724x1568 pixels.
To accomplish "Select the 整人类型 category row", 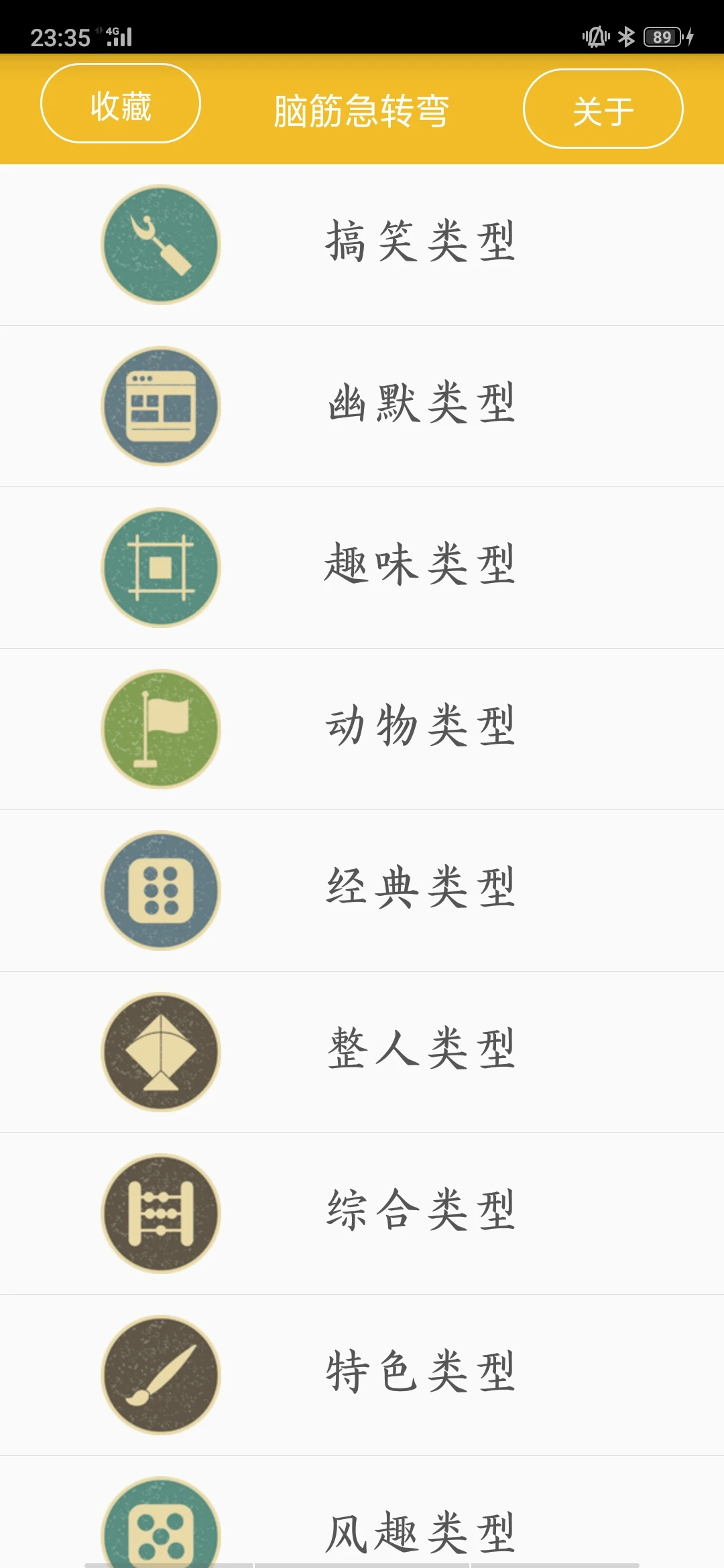I will [421, 1052].
